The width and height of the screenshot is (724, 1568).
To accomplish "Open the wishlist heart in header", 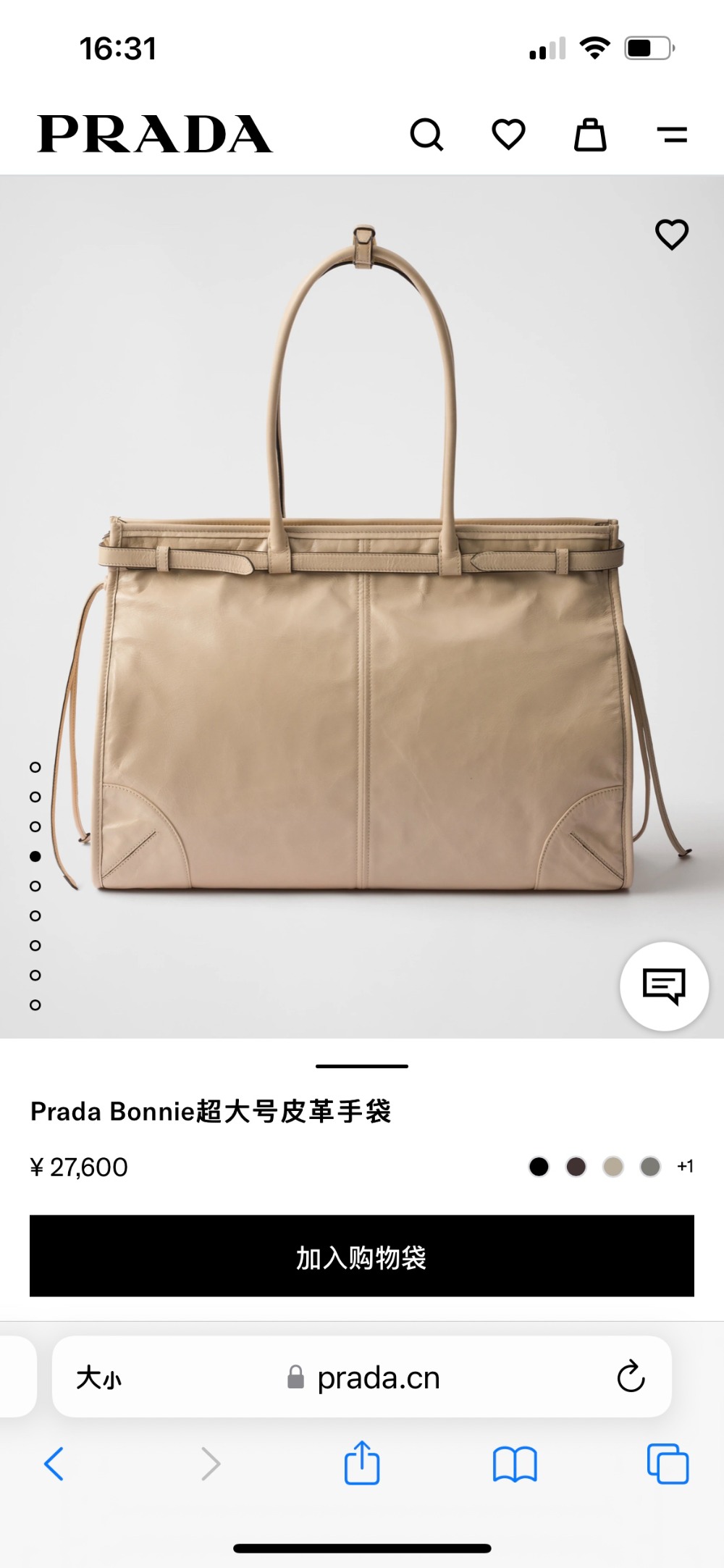I will click(x=508, y=135).
